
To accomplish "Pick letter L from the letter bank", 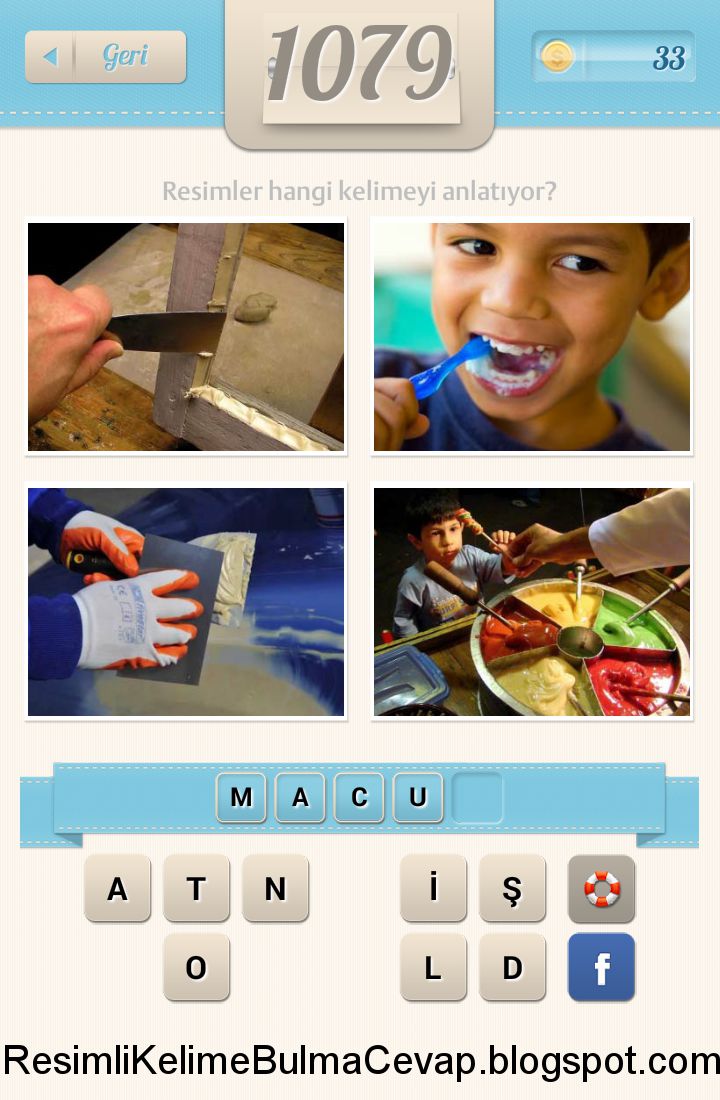I will coord(433,967).
